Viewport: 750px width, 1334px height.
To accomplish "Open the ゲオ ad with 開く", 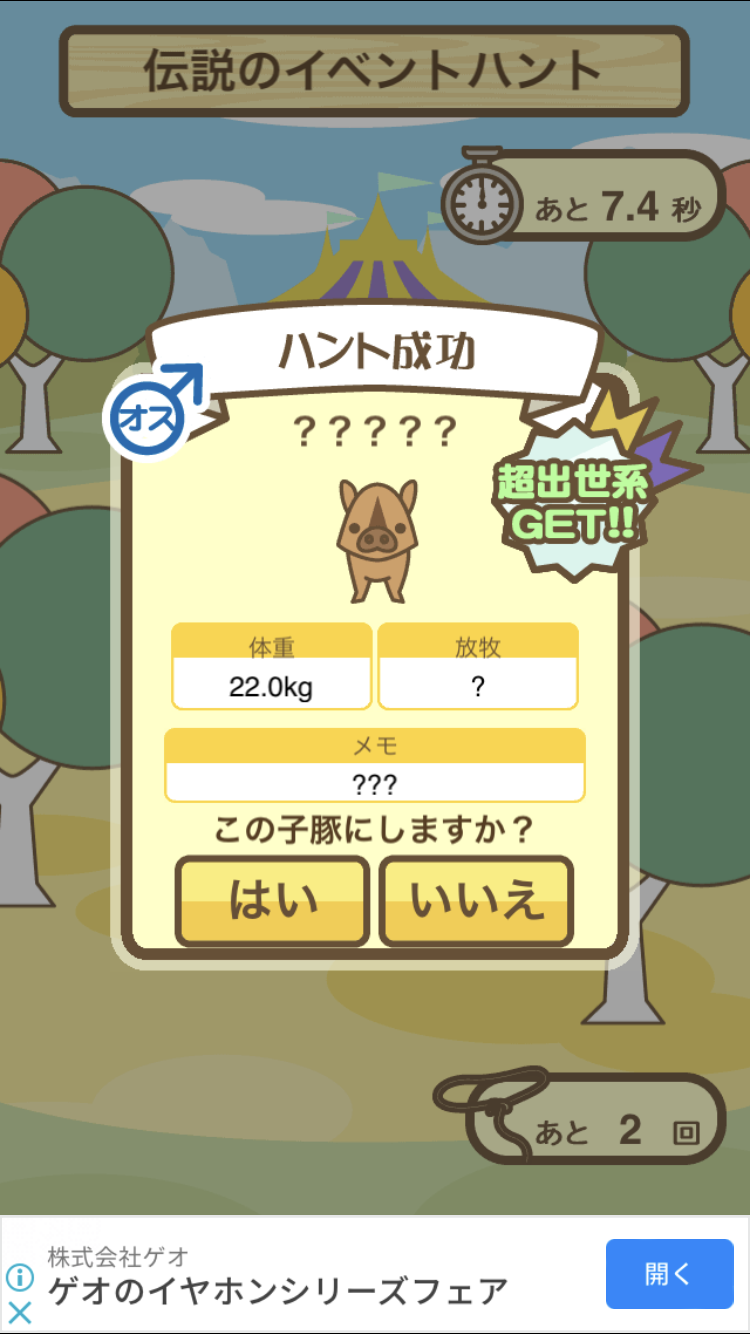I will click(x=669, y=1274).
